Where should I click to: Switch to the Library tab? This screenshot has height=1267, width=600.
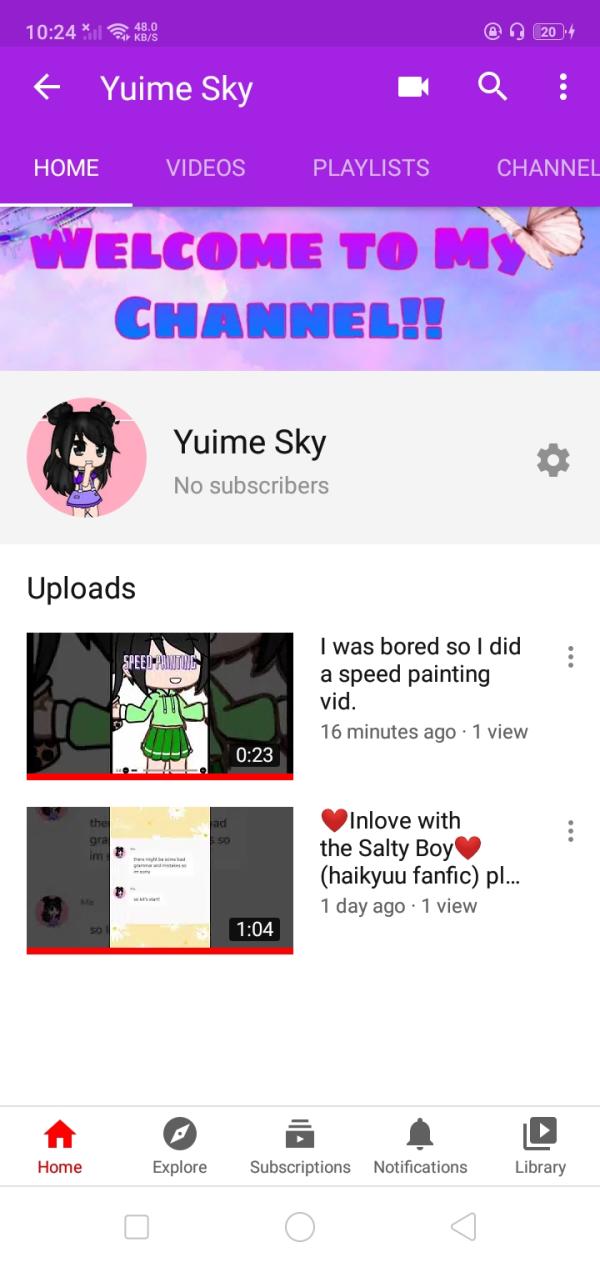click(x=540, y=1146)
